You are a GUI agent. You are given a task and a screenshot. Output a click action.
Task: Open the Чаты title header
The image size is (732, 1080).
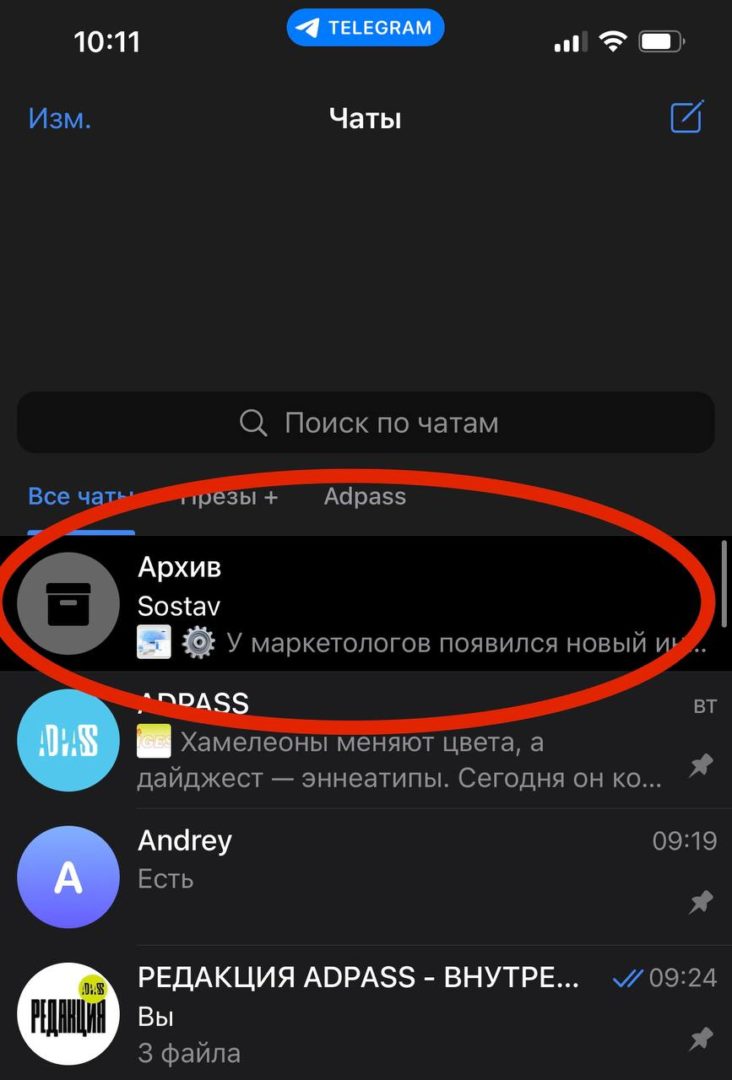[365, 118]
